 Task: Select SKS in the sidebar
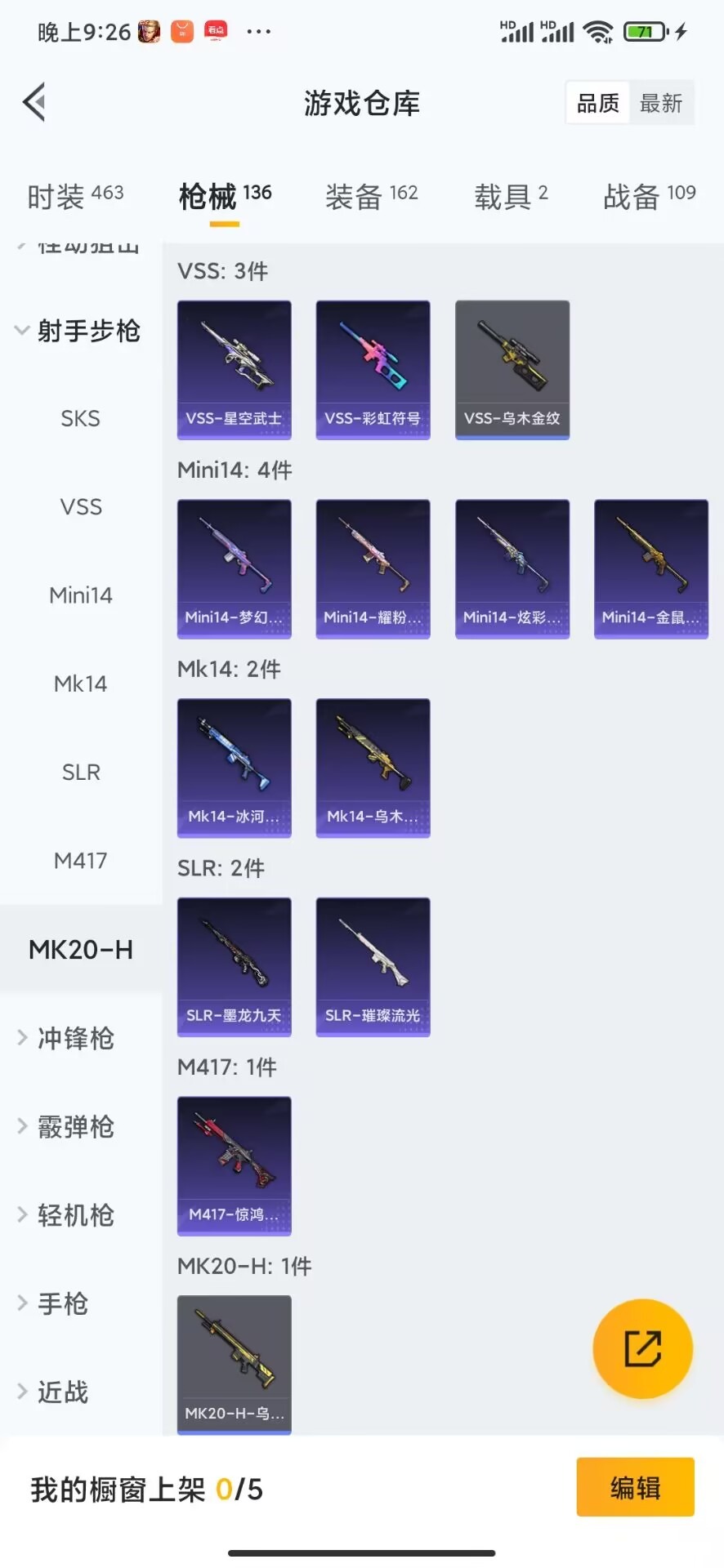[x=80, y=419]
